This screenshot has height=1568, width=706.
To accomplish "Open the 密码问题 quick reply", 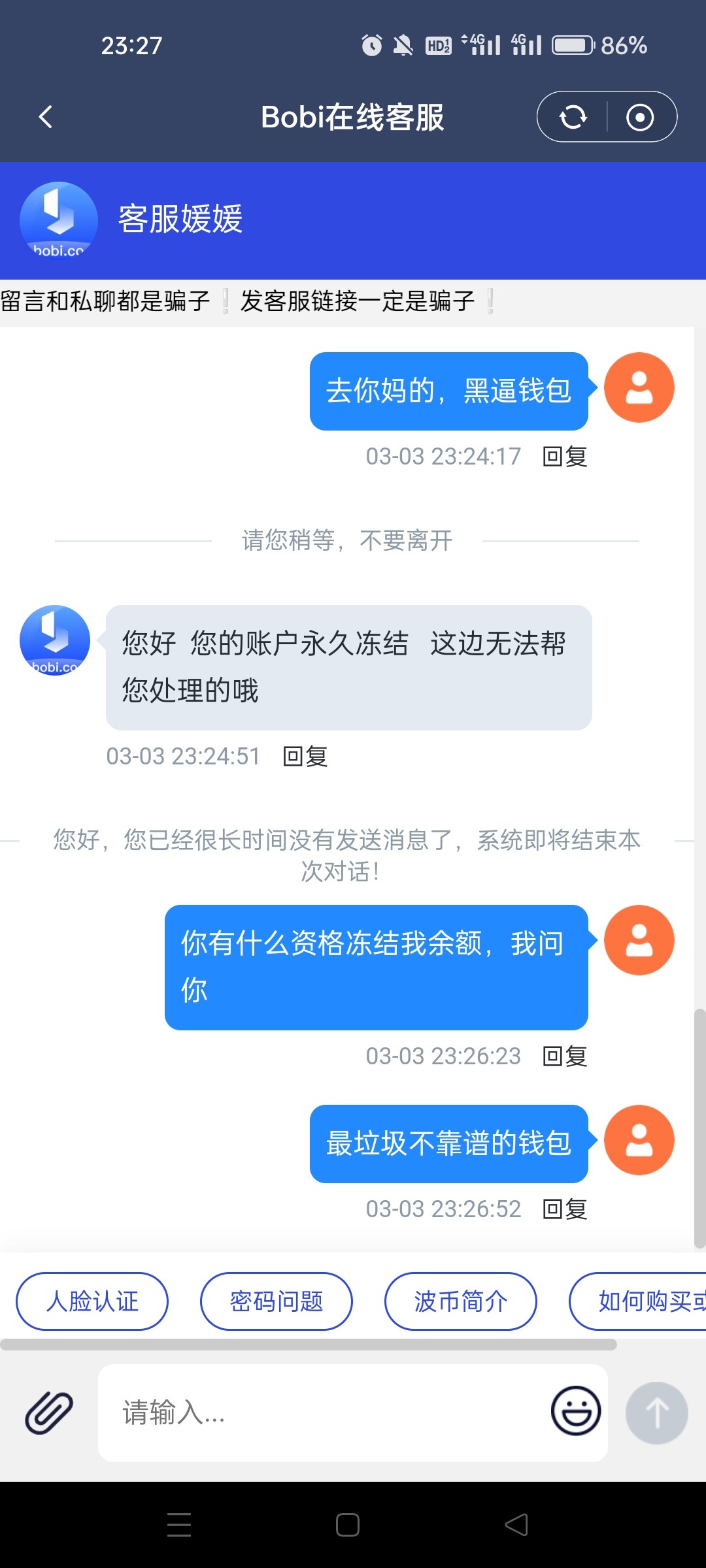I will pos(276,1301).
